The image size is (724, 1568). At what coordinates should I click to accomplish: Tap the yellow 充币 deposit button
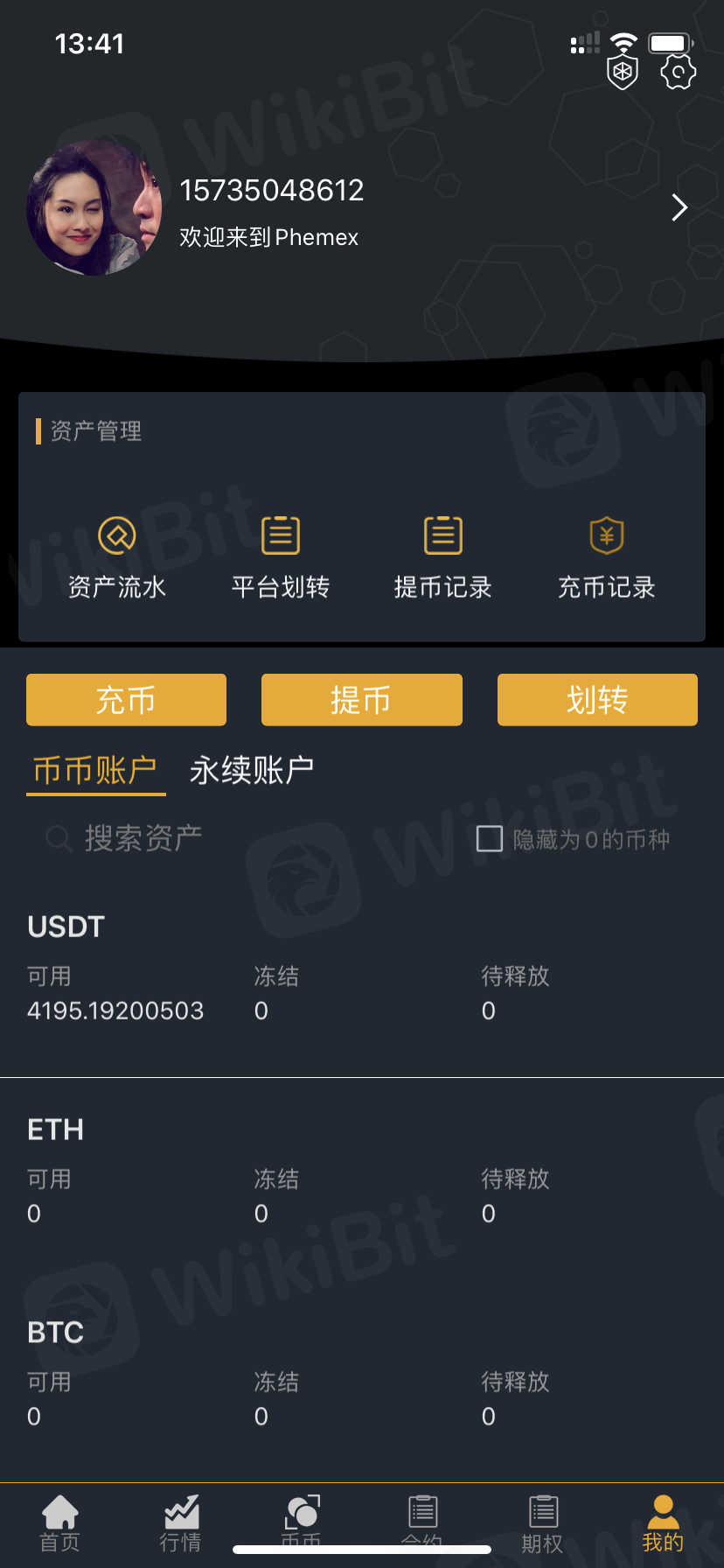126,700
